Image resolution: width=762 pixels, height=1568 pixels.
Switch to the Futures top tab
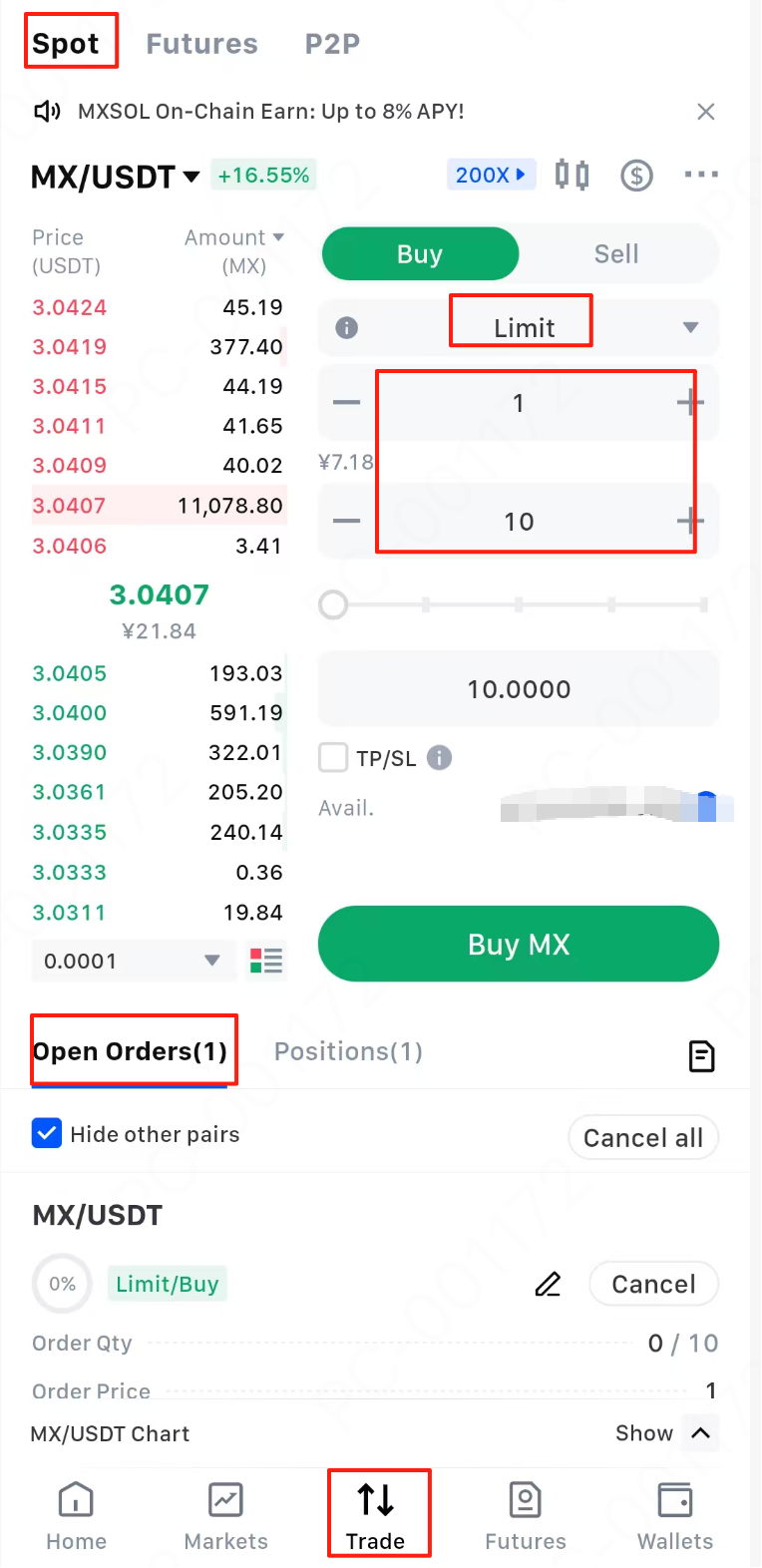(x=201, y=44)
